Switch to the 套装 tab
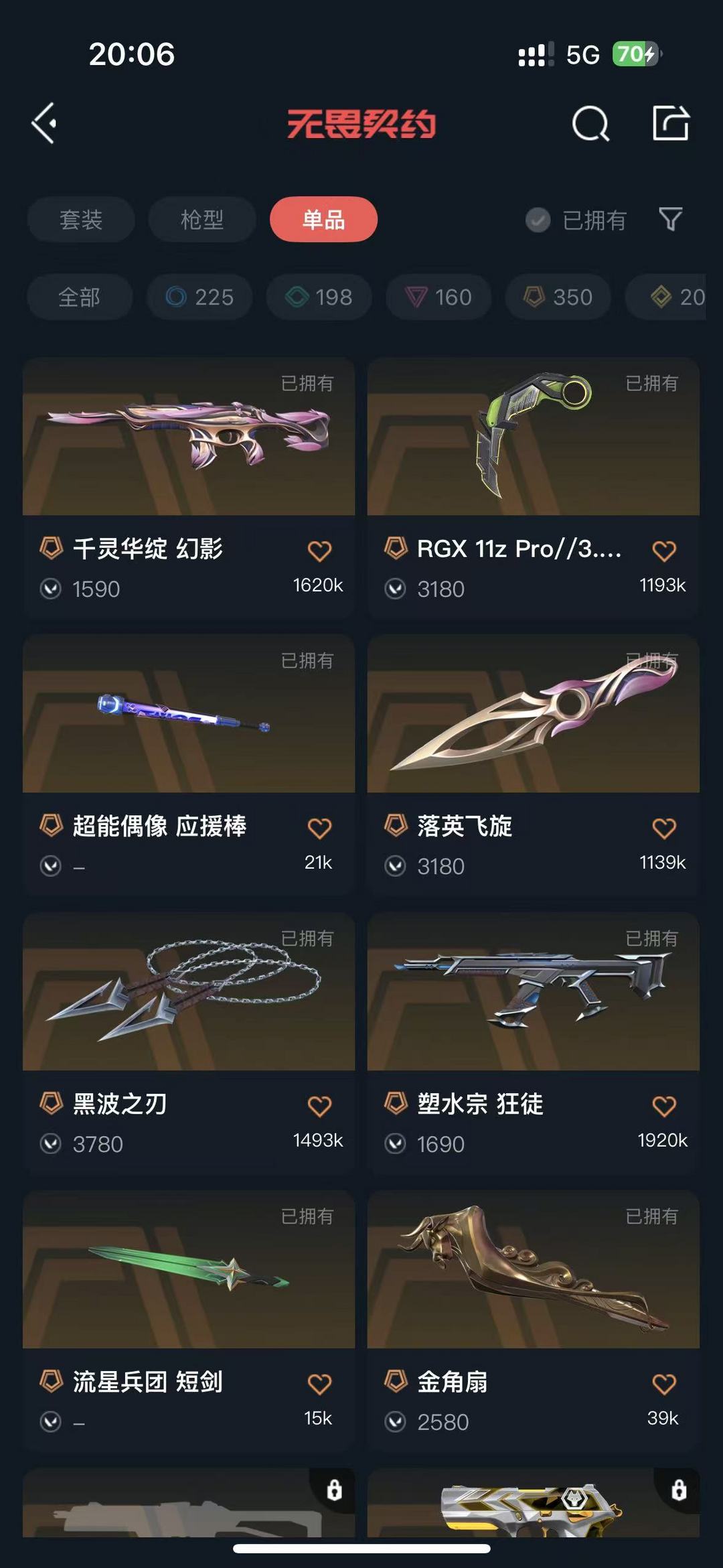This screenshot has width=723, height=1568. point(81,219)
